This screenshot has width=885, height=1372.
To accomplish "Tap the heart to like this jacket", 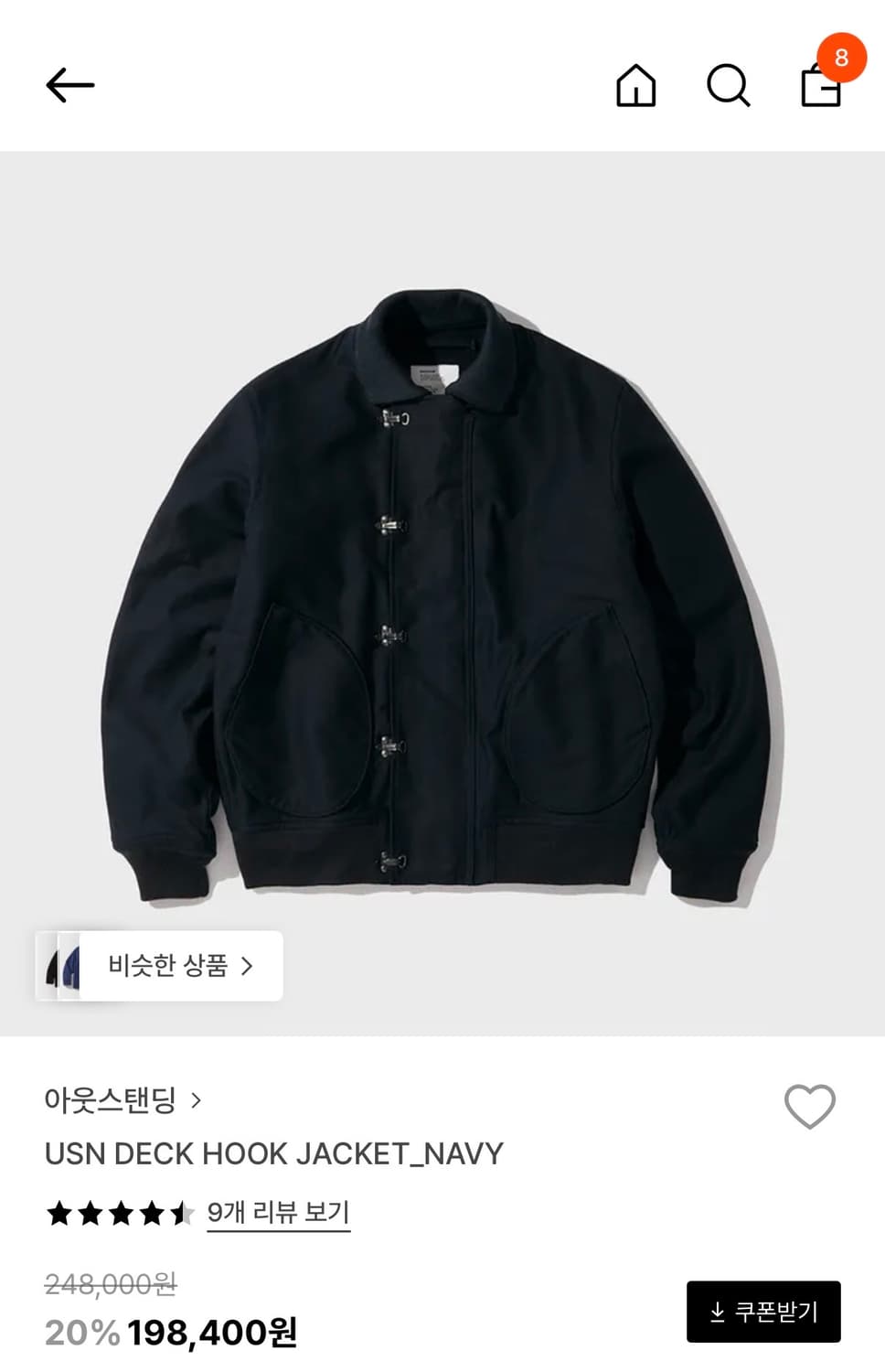I will click(x=810, y=1108).
